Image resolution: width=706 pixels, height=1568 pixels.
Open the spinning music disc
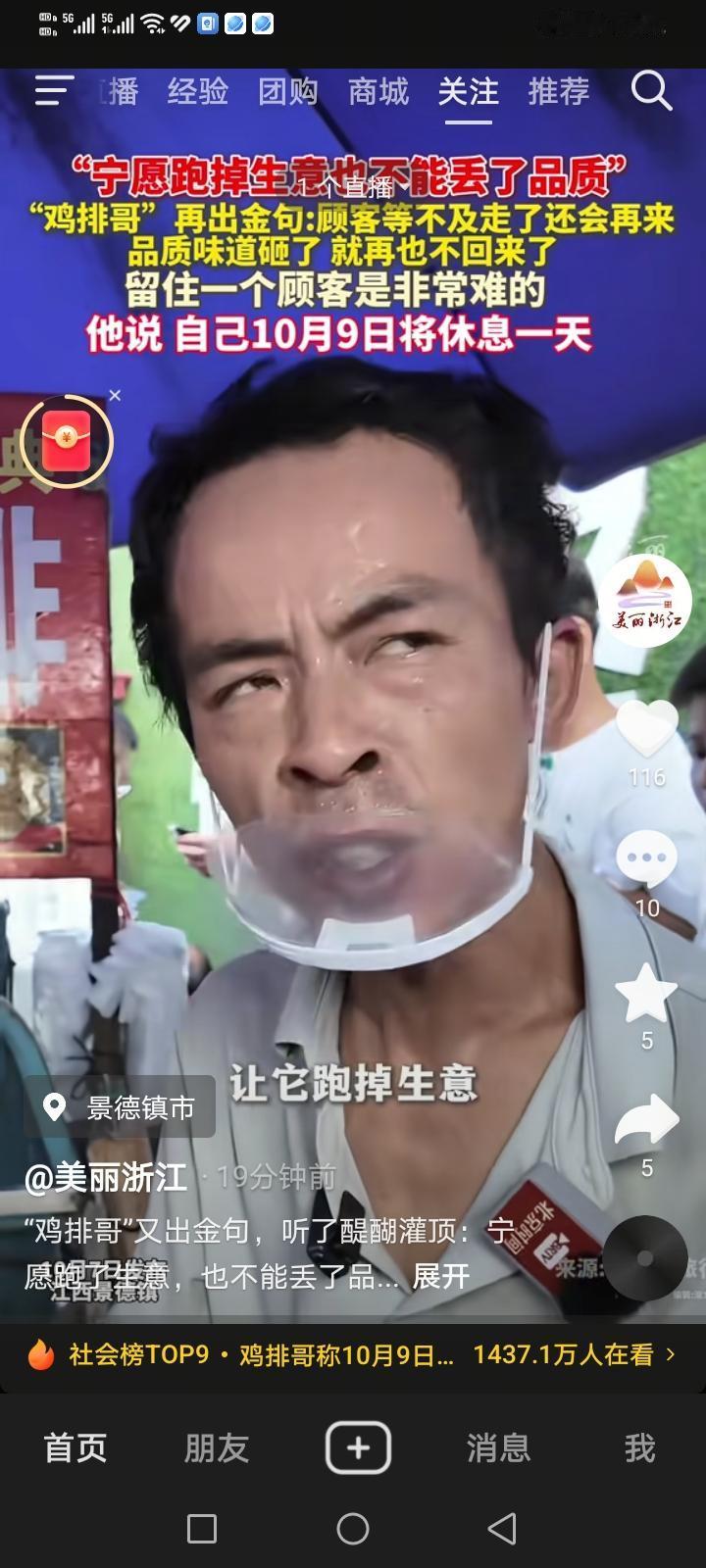pos(644,1257)
